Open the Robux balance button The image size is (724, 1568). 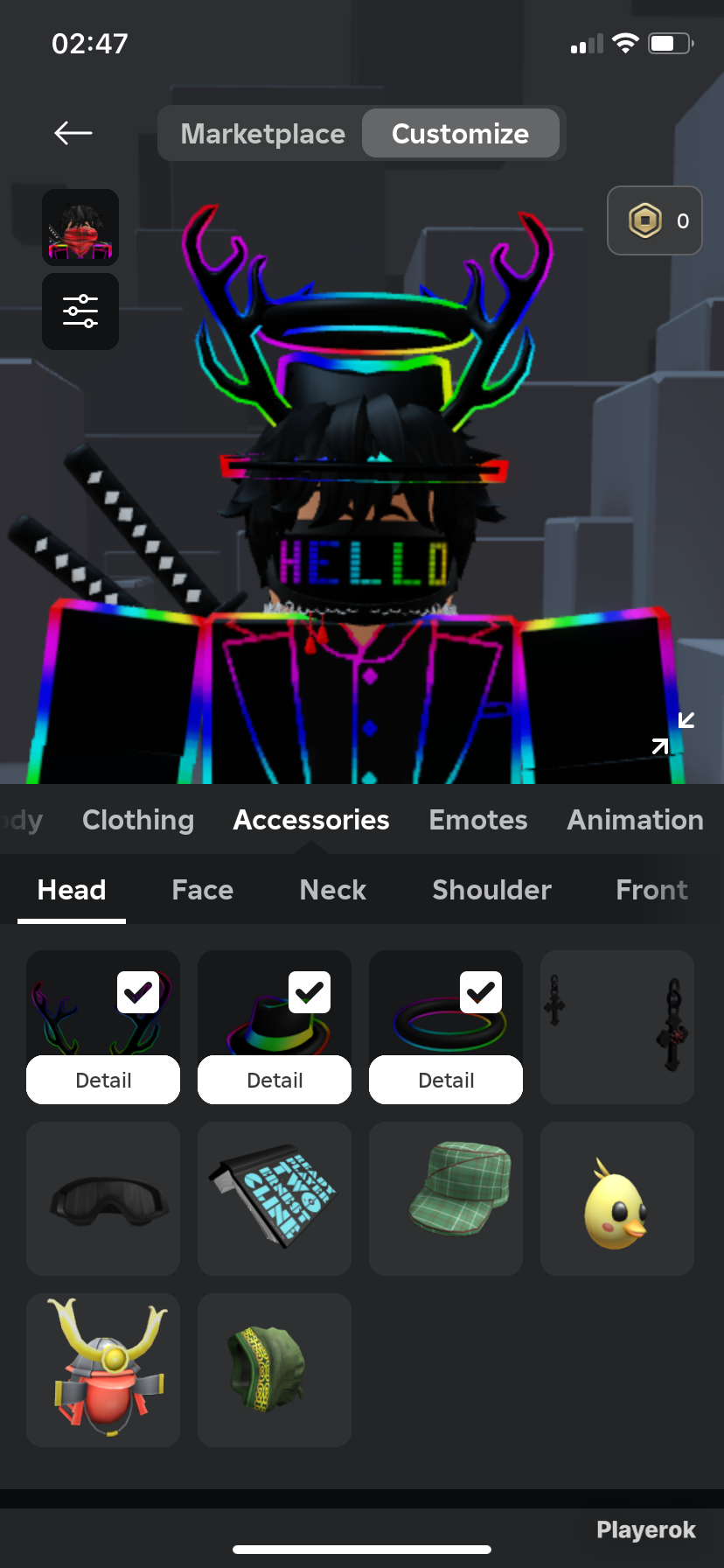655,220
